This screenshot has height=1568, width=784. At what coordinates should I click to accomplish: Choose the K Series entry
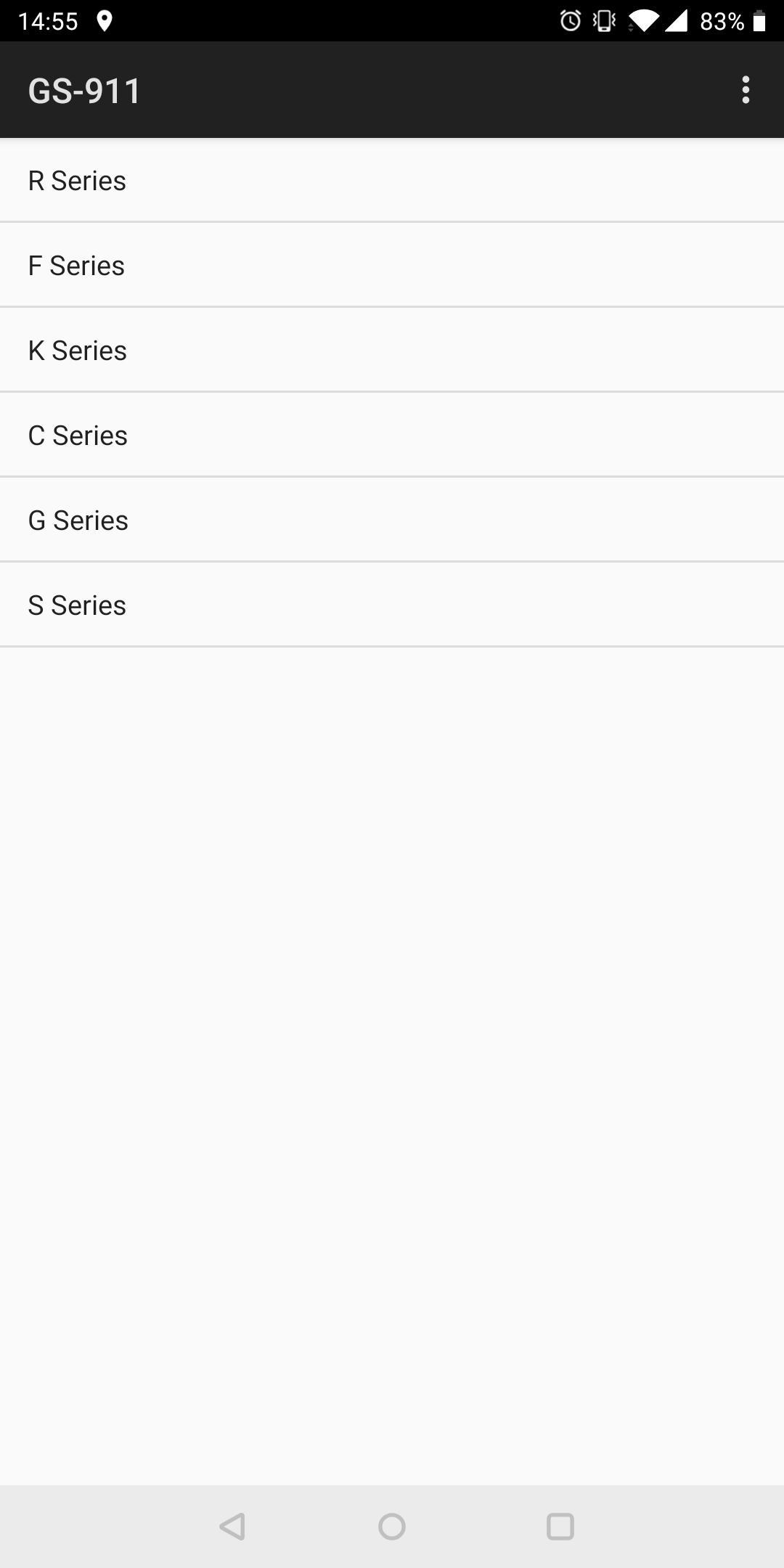point(392,350)
